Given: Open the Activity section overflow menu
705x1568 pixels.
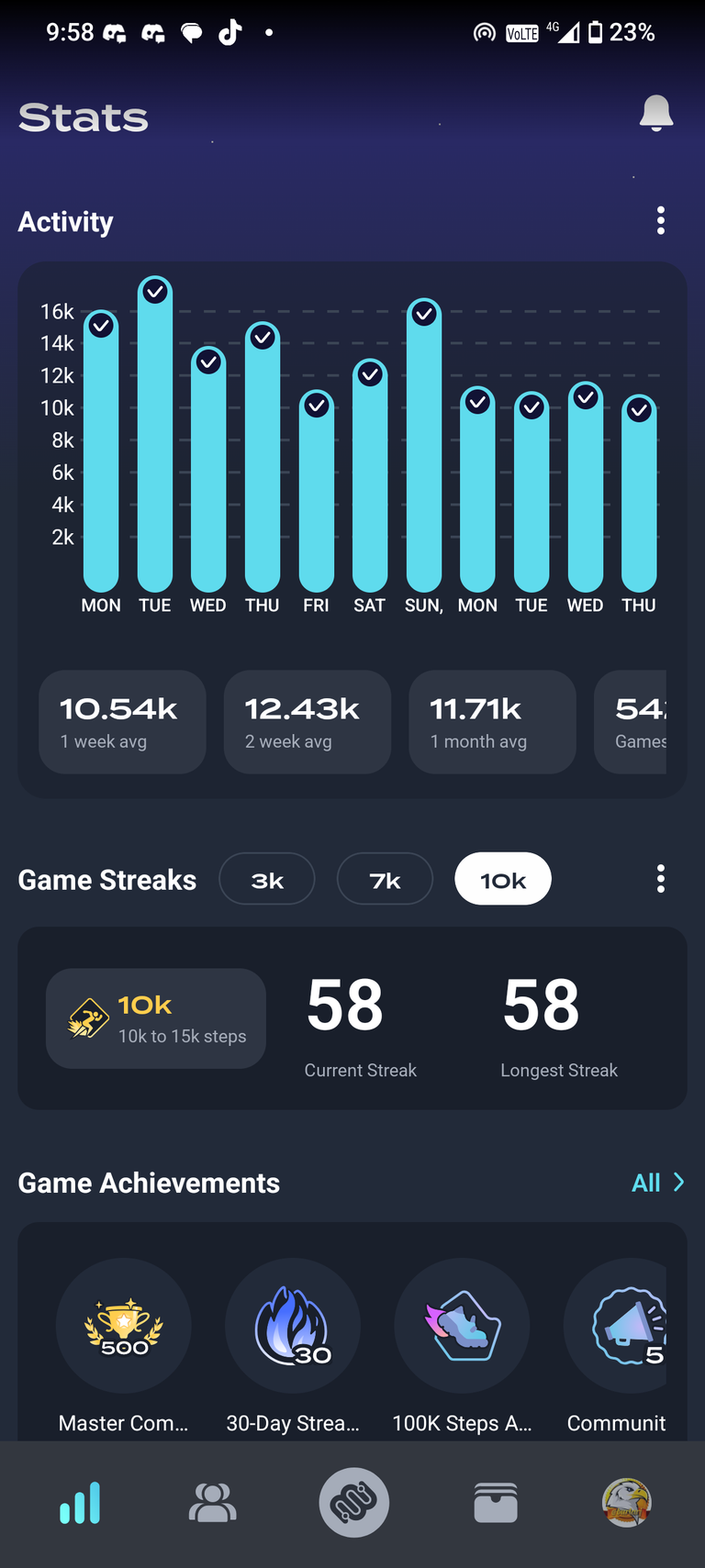Looking at the screenshot, I should (661, 220).
